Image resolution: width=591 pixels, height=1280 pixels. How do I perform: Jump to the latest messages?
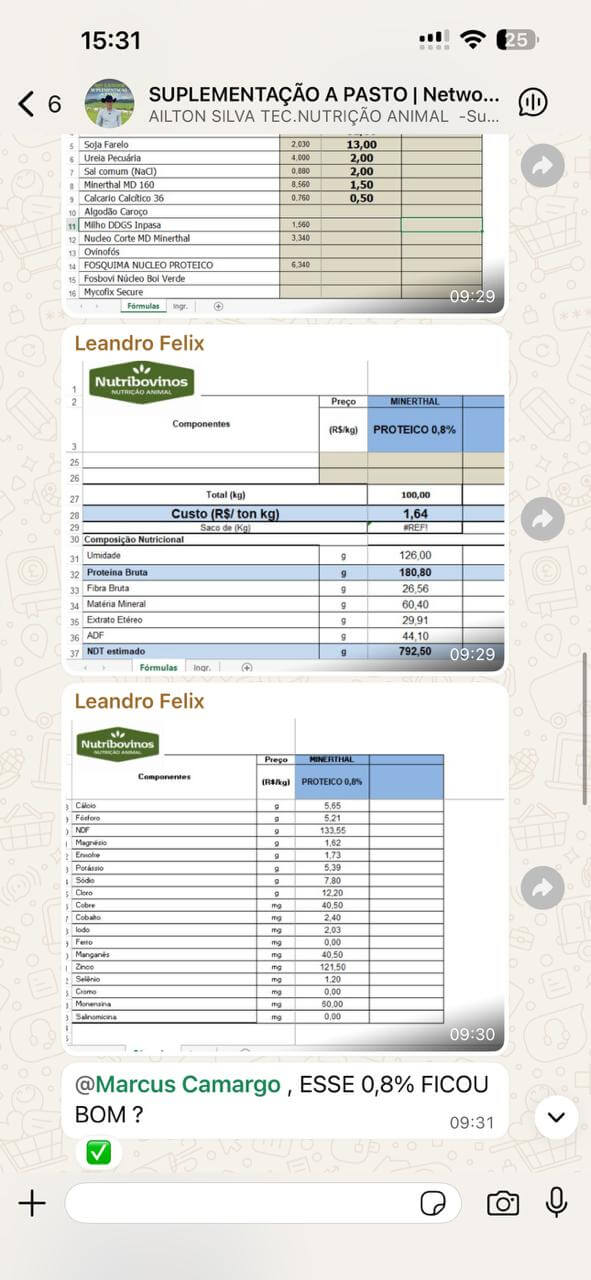(x=556, y=1117)
